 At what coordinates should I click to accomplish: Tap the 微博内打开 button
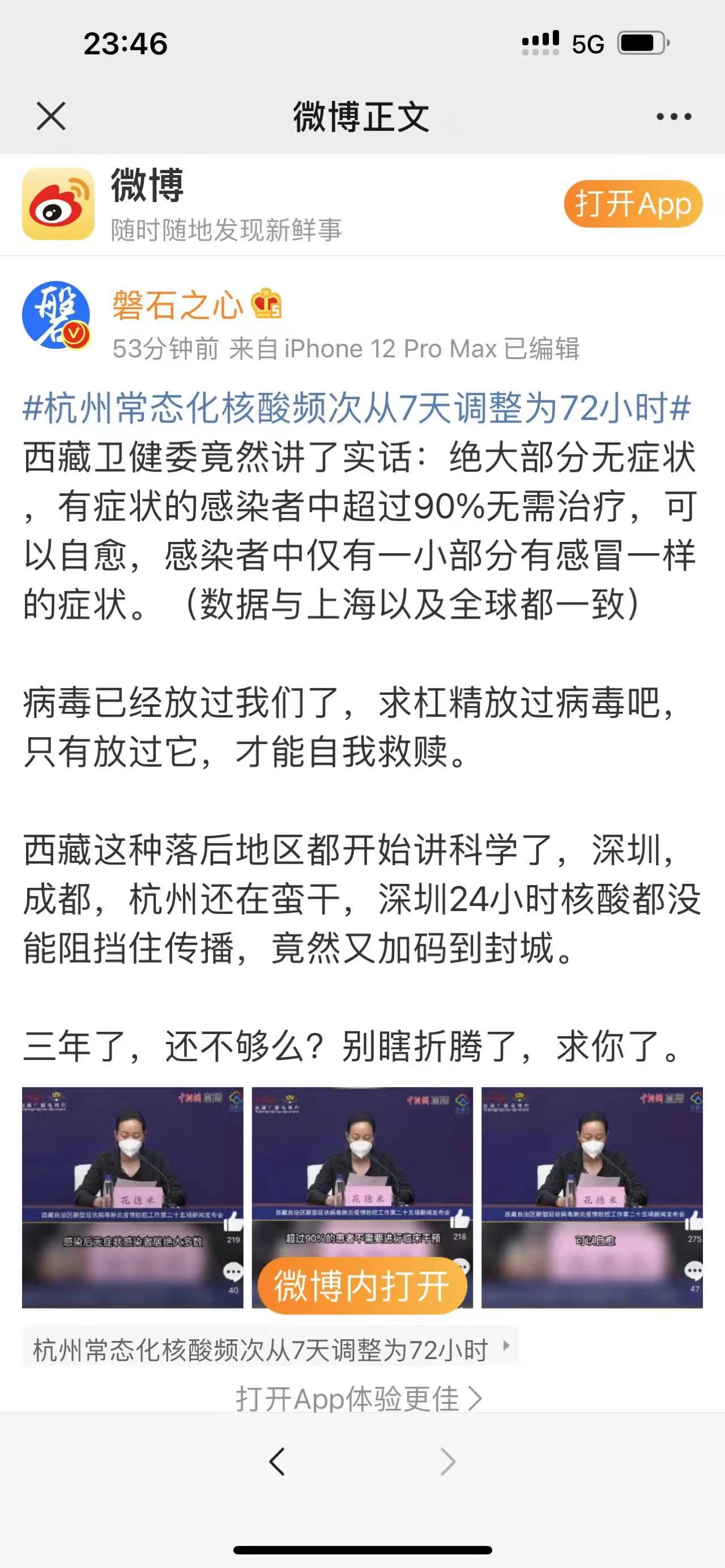[361, 1285]
